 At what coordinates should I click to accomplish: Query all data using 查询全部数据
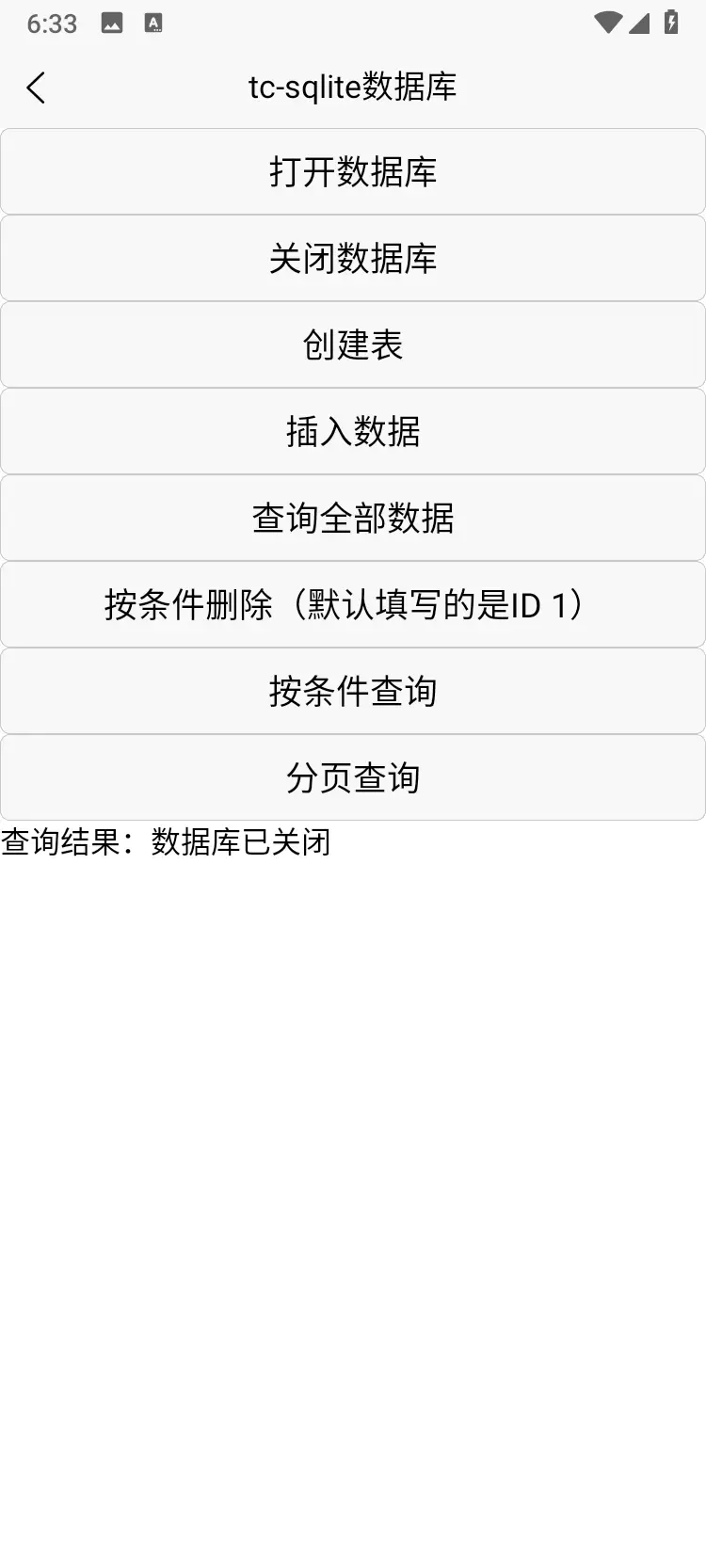pos(353,518)
